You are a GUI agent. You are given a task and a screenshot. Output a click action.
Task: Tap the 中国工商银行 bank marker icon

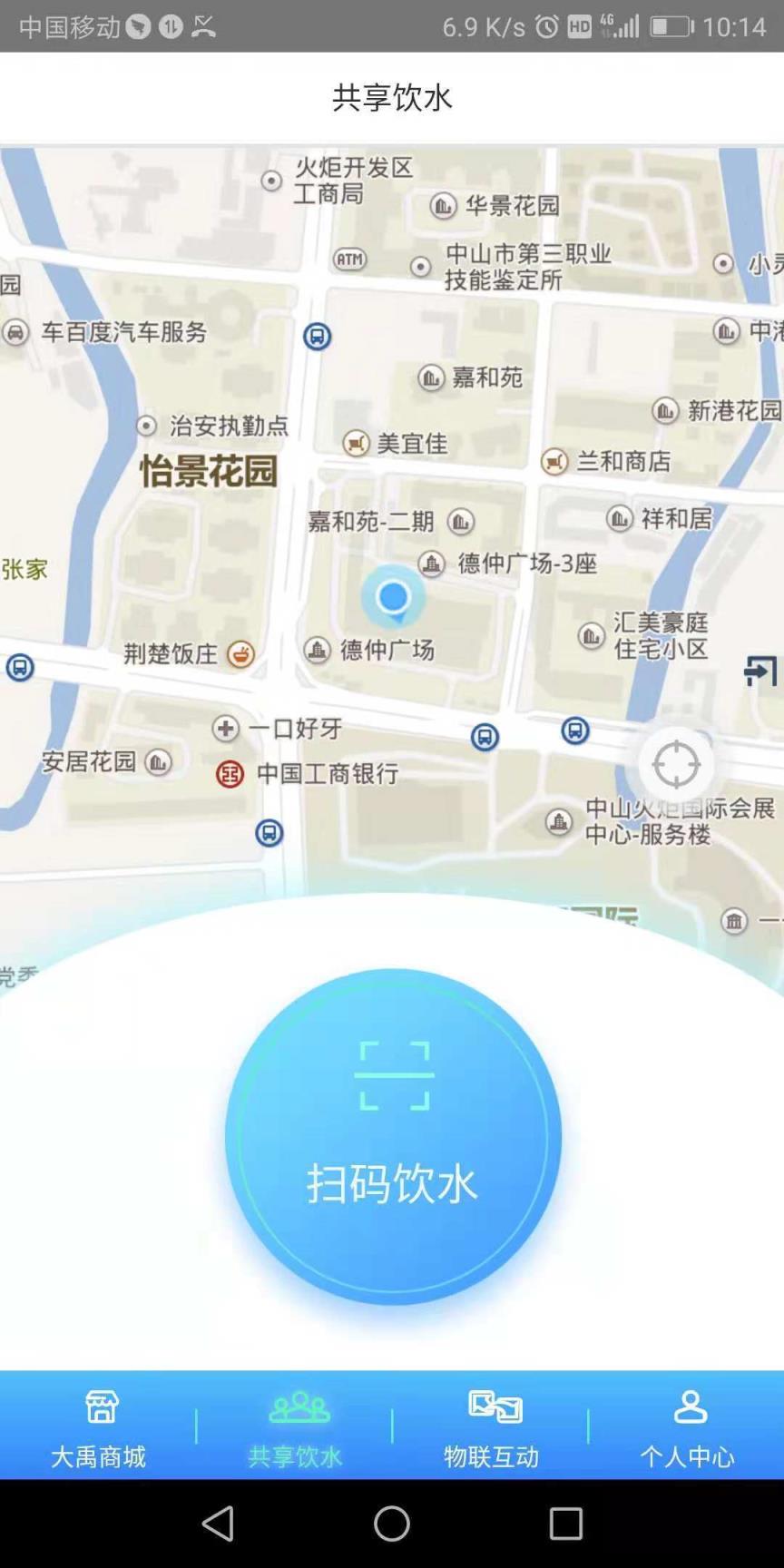(231, 773)
